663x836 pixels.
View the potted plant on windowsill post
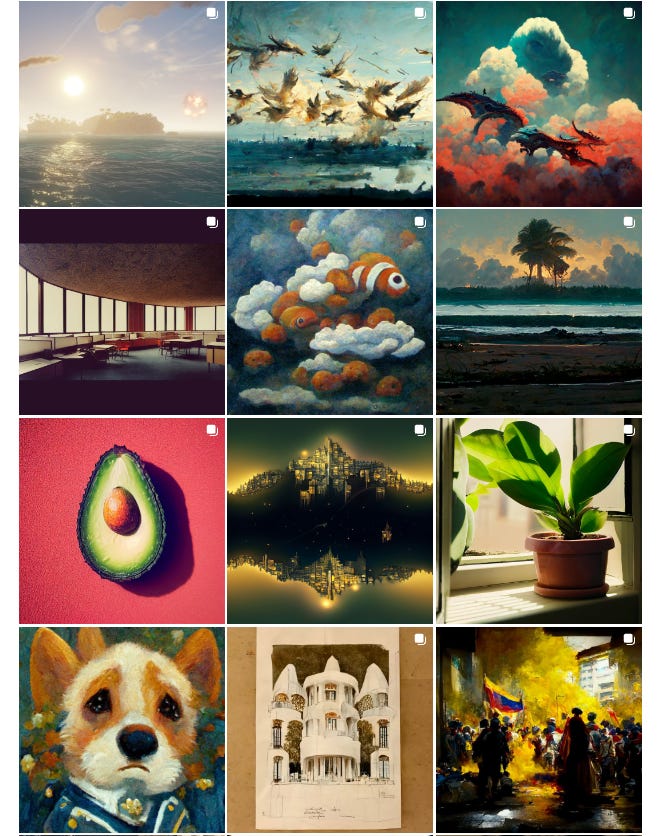pyautogui.click(x=538, y=521)
